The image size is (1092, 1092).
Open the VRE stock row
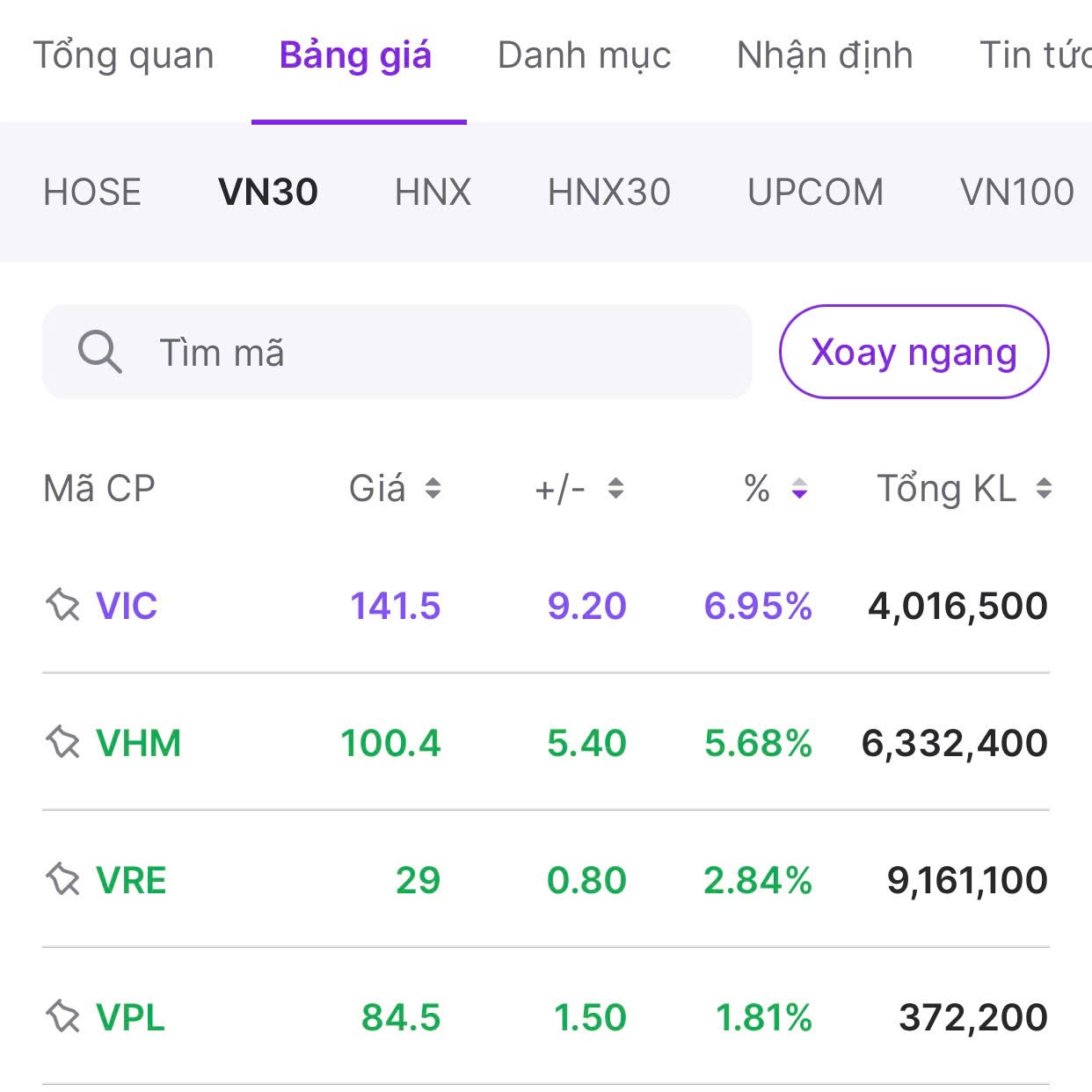click(131, 880)
